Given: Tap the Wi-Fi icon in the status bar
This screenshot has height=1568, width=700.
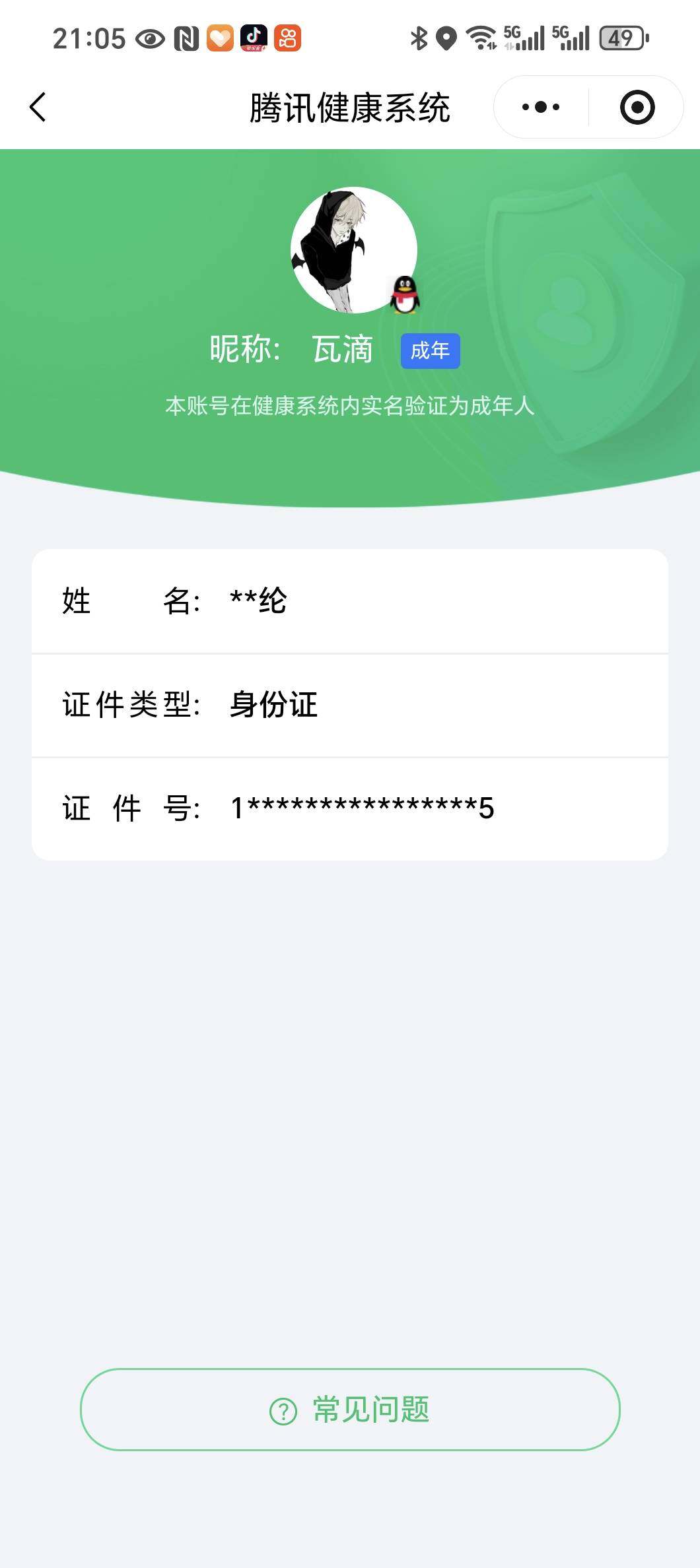Looking at the screenshot, I should click(x=481, y=40).
